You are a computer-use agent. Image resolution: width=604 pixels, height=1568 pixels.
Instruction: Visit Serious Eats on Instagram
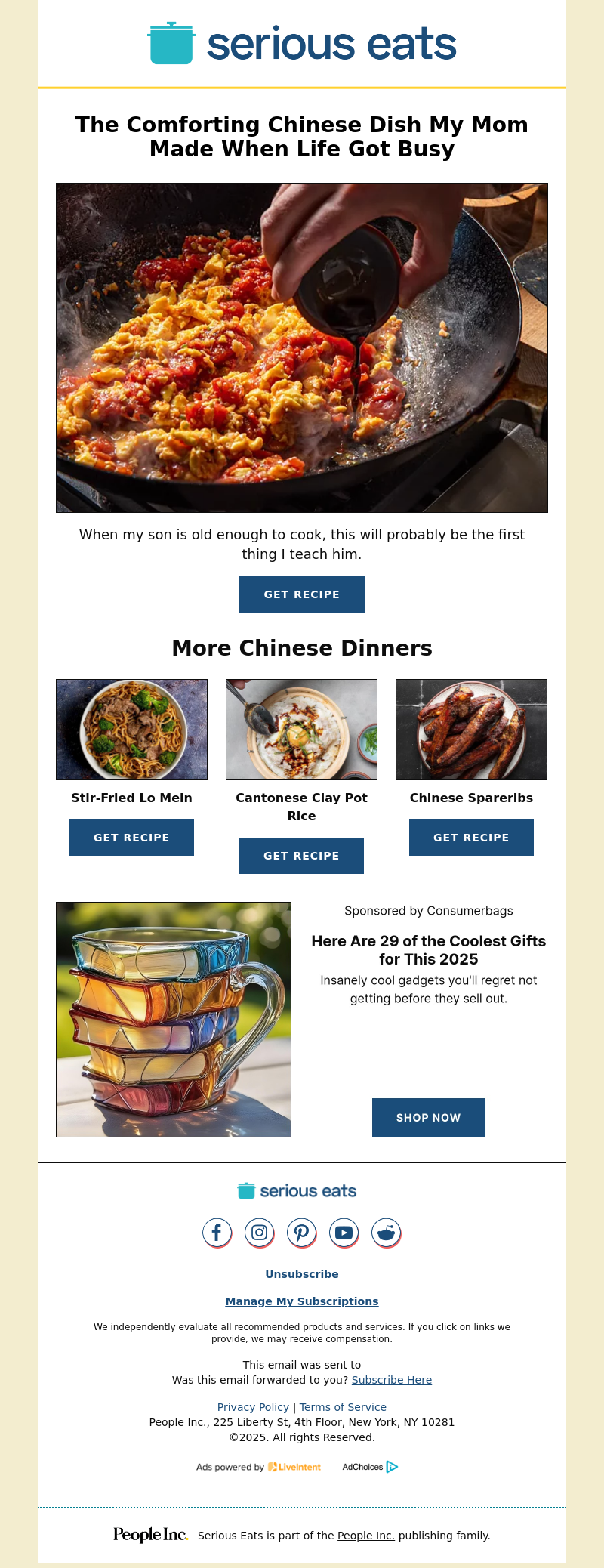[x=259, y=1233]
